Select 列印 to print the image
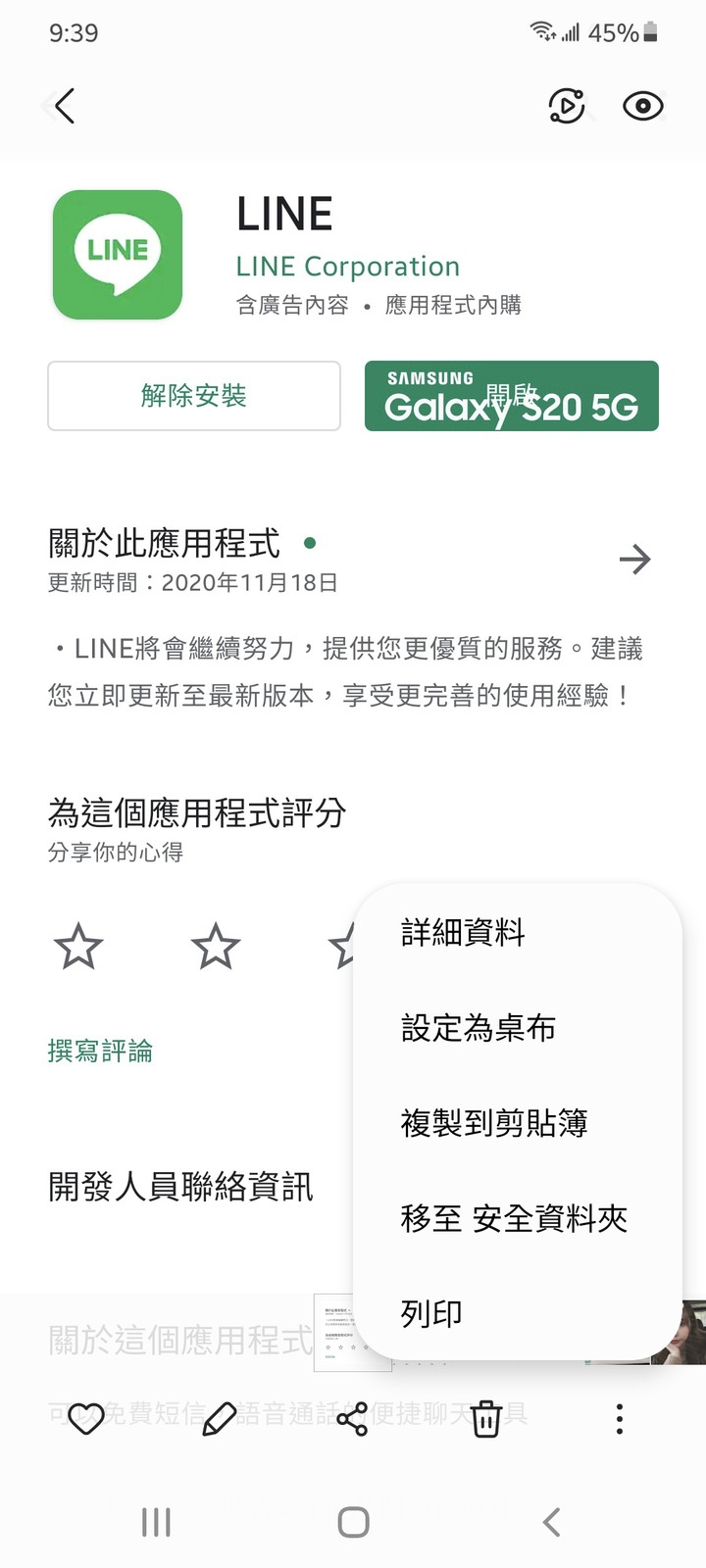Screen dimensions: 706x1568 pos(431,1313)
